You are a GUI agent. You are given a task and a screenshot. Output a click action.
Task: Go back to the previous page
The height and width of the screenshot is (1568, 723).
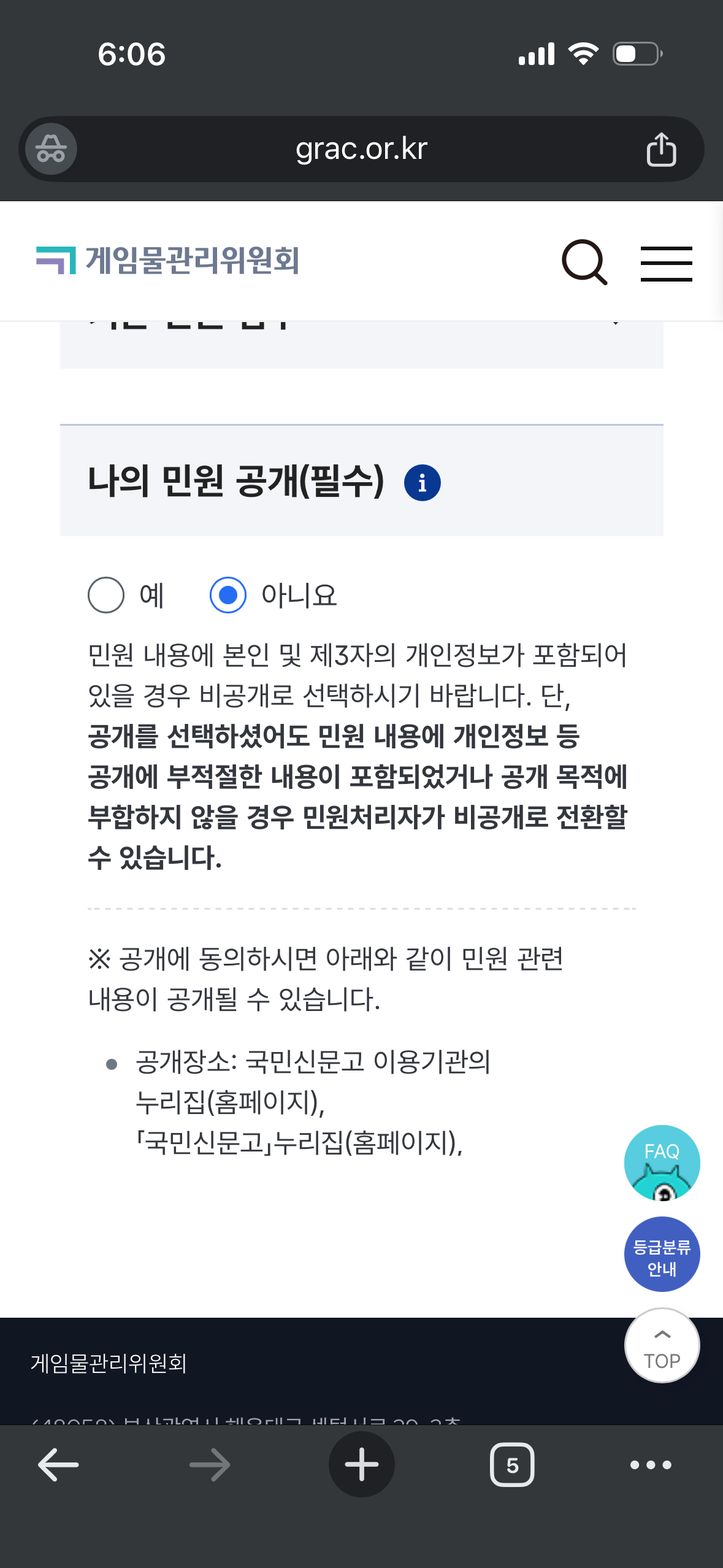click(58, 1464)
